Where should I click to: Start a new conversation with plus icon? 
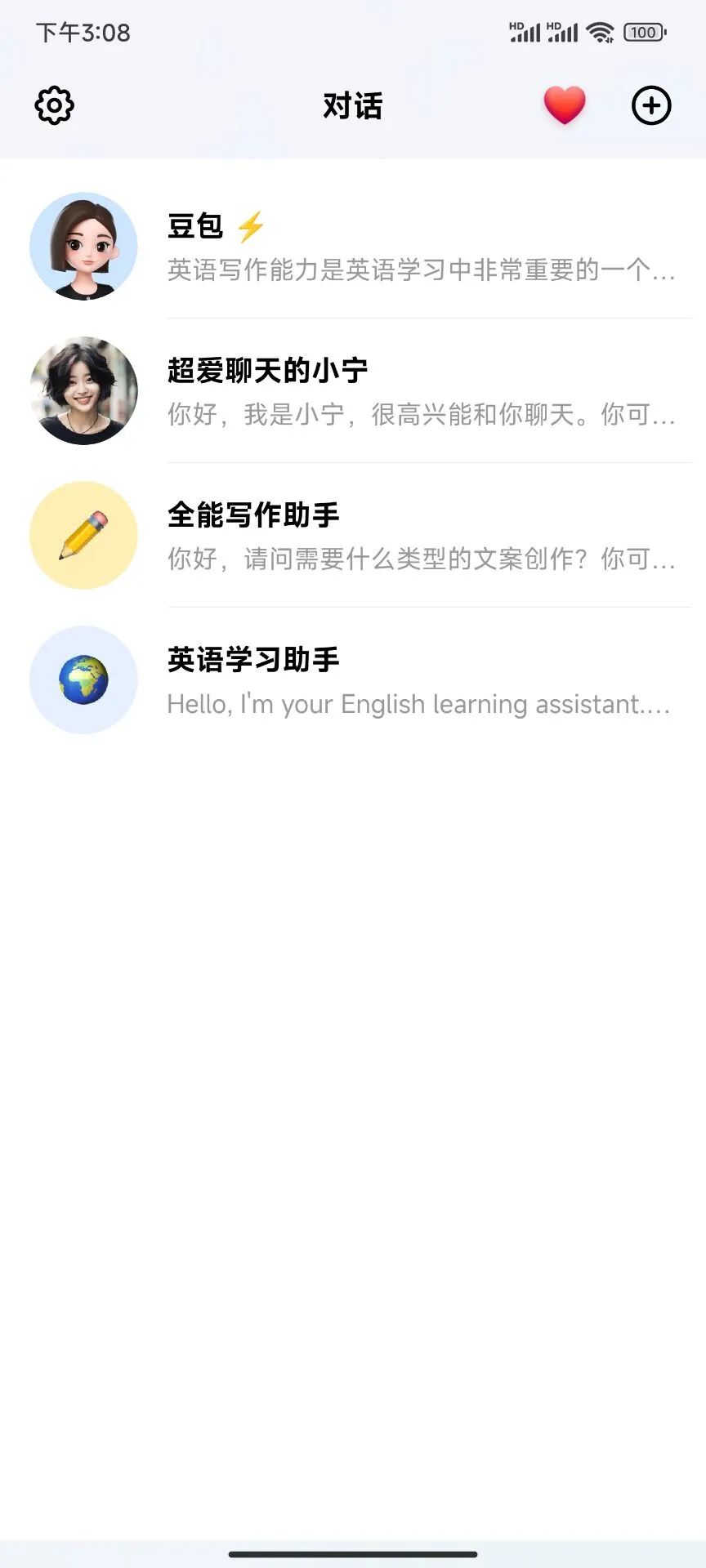(651, 105)
